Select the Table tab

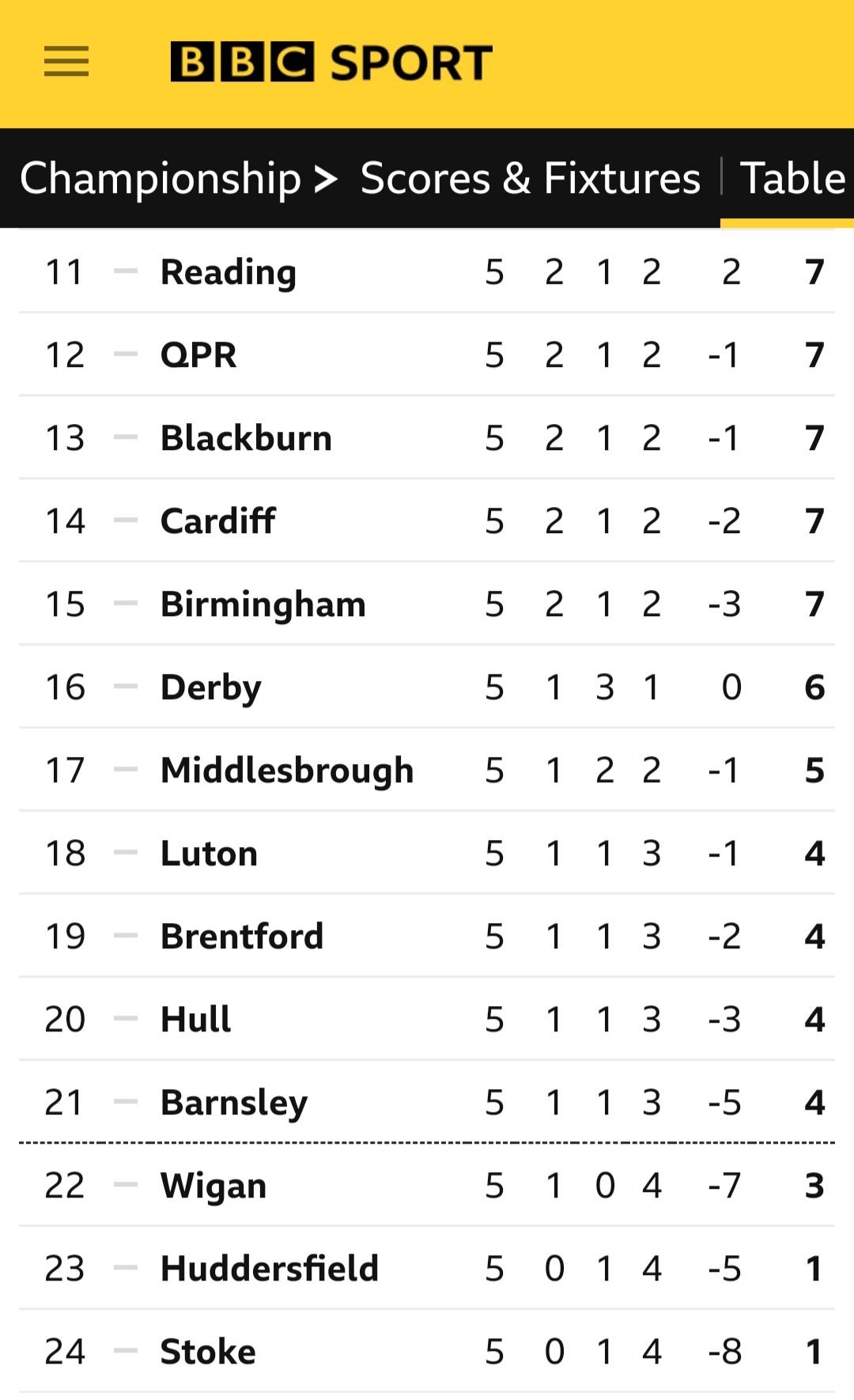793,178
